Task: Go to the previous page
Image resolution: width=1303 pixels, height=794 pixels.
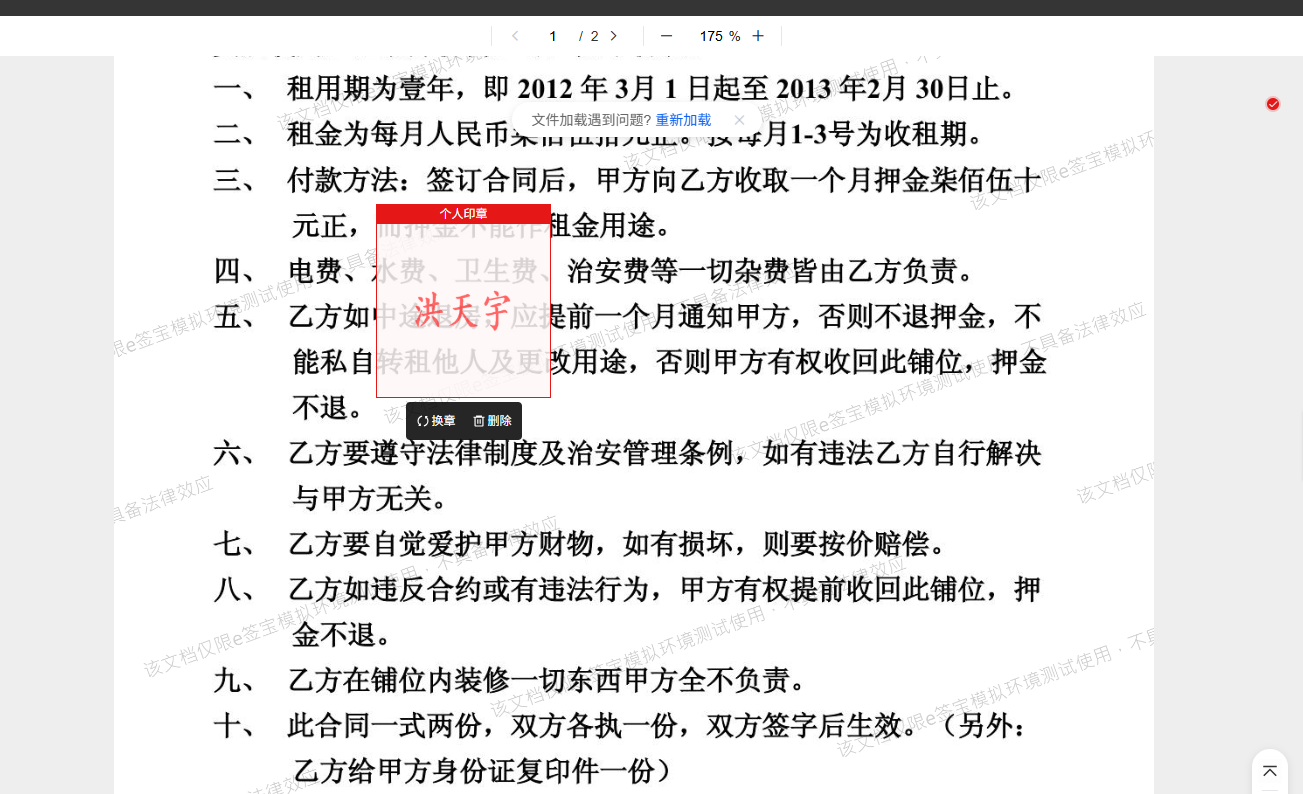Action: [515, 36]
